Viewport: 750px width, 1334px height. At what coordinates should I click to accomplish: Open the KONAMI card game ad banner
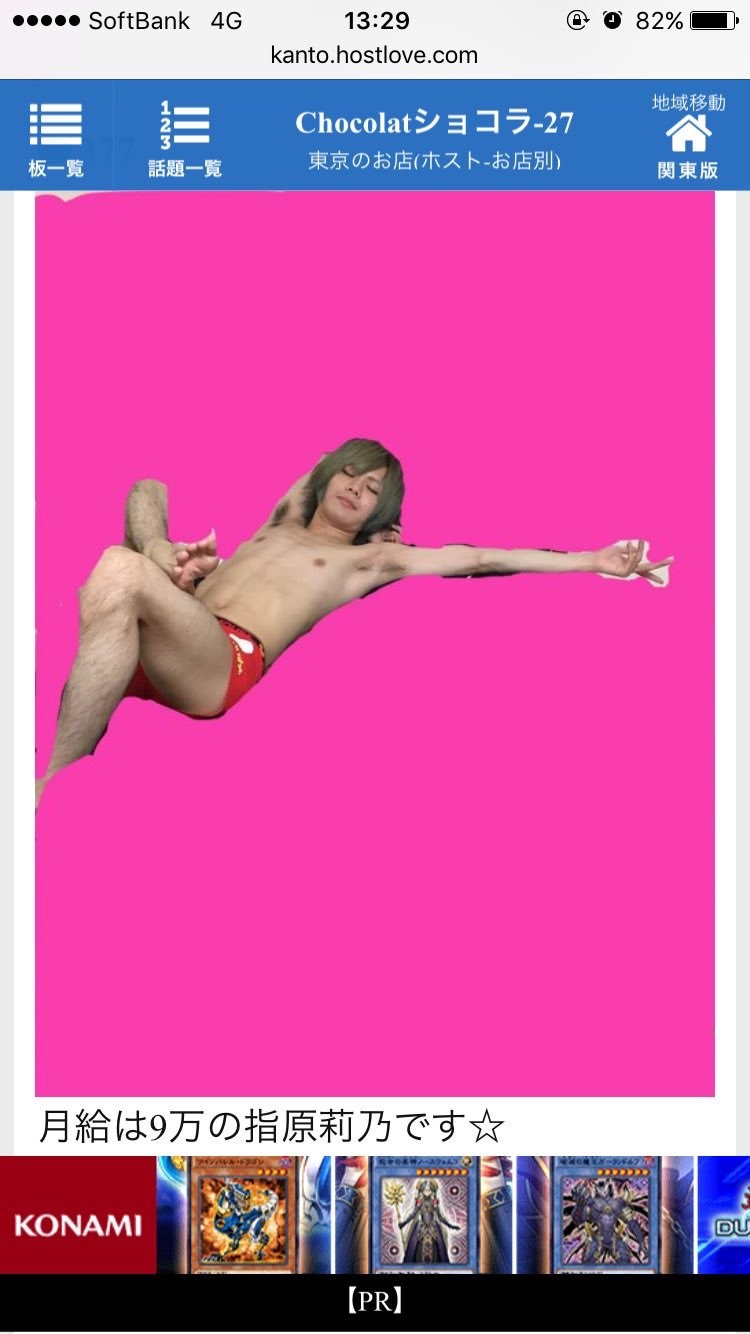[x=374, y=1214]
